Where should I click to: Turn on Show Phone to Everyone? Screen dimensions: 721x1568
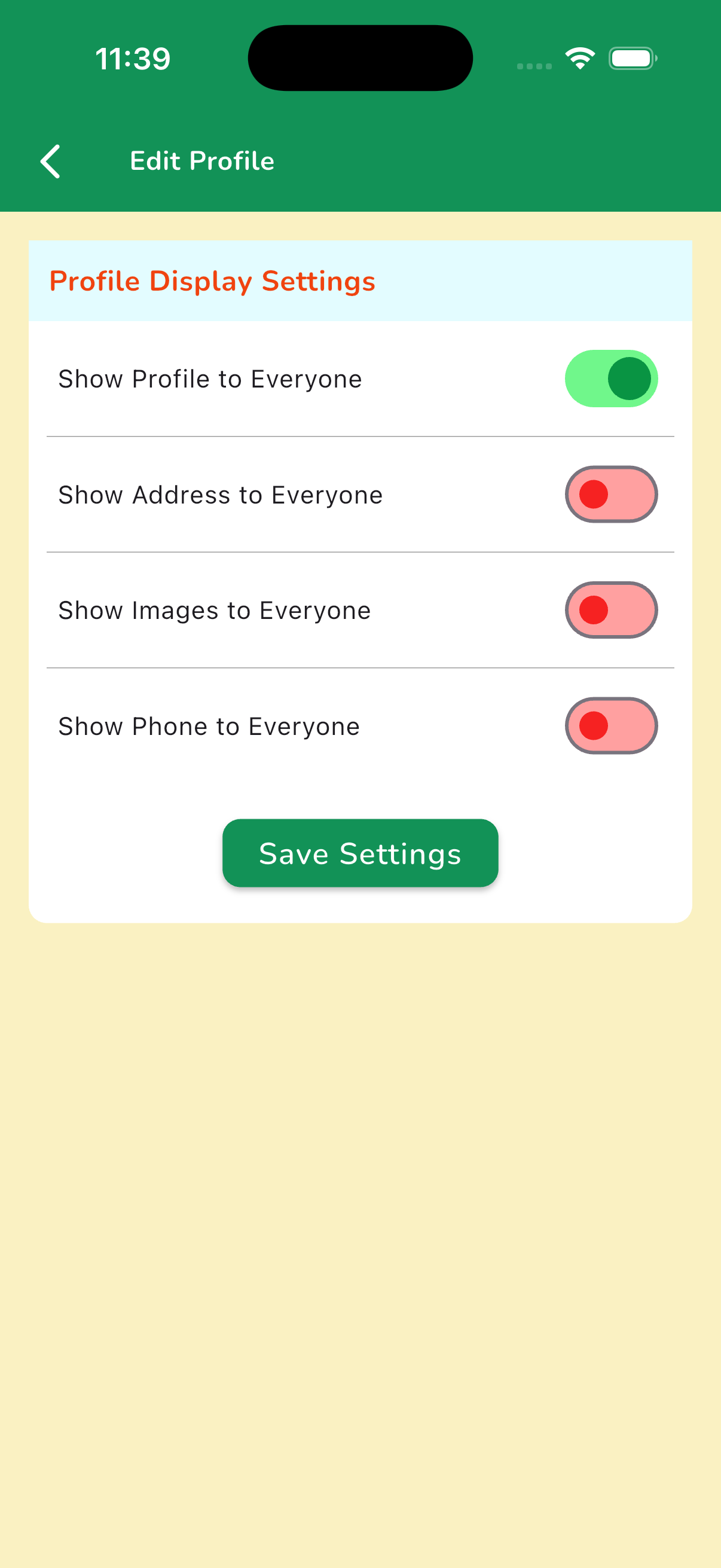(x=612, y=725)
